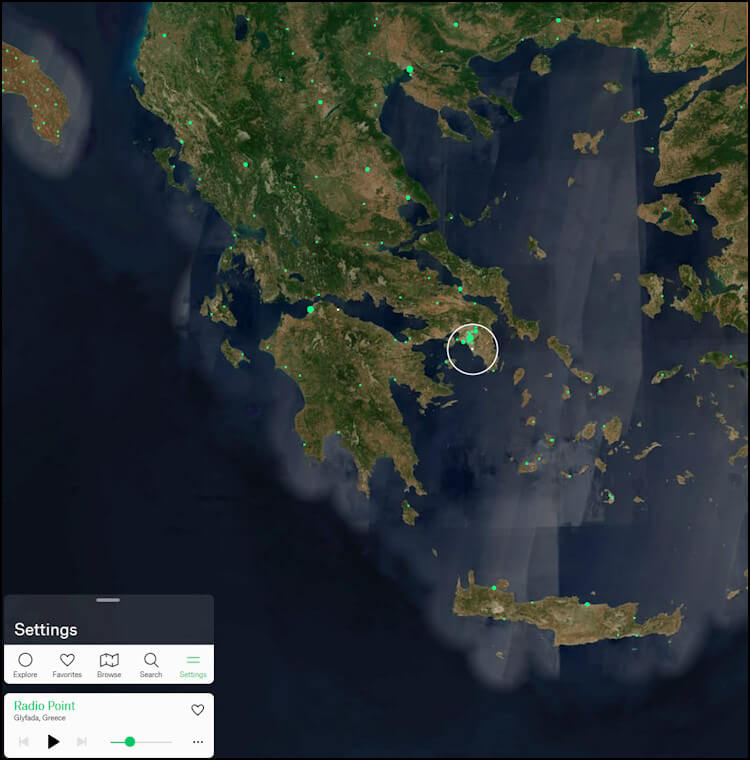Open Radio Point station details
Viewport: 750px width, 760px height.
pyautogui.click(x=44, y=706)
